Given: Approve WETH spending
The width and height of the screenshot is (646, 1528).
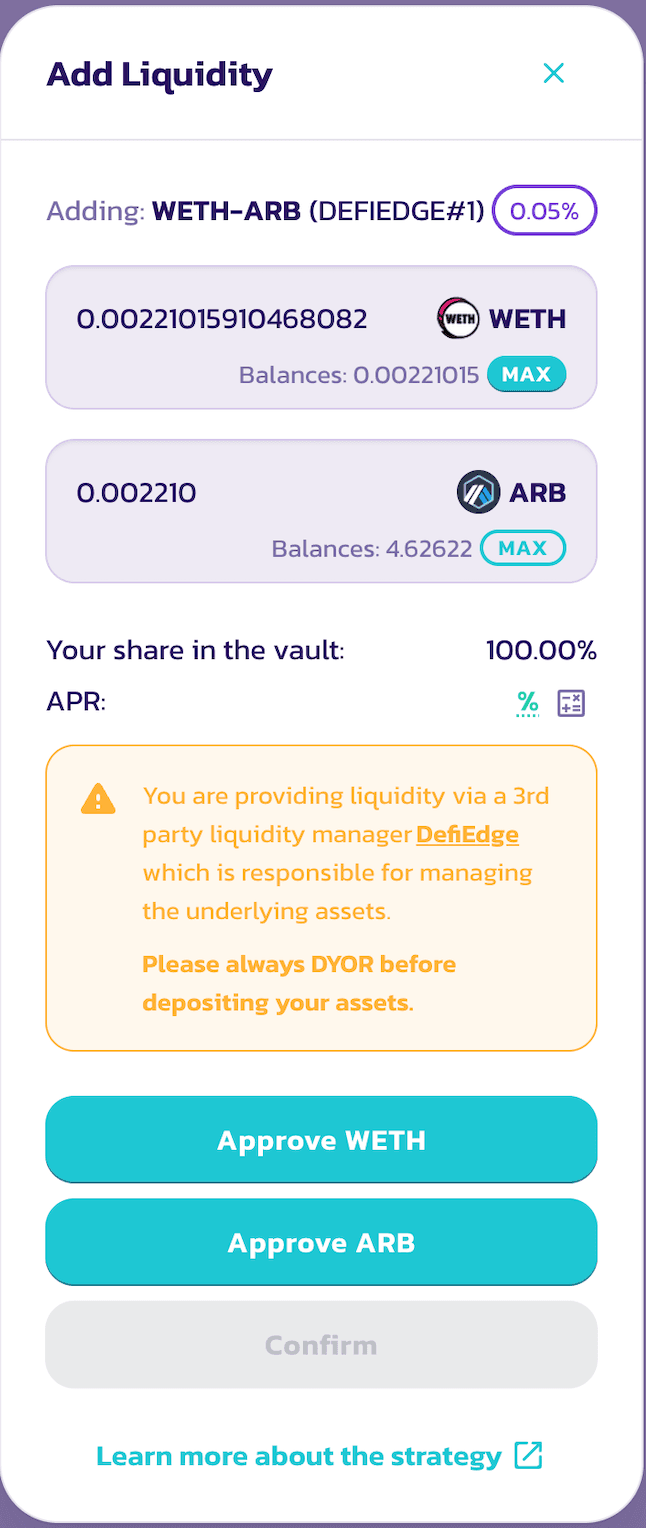Looking at the screenshot, I should pos(321,1140).
